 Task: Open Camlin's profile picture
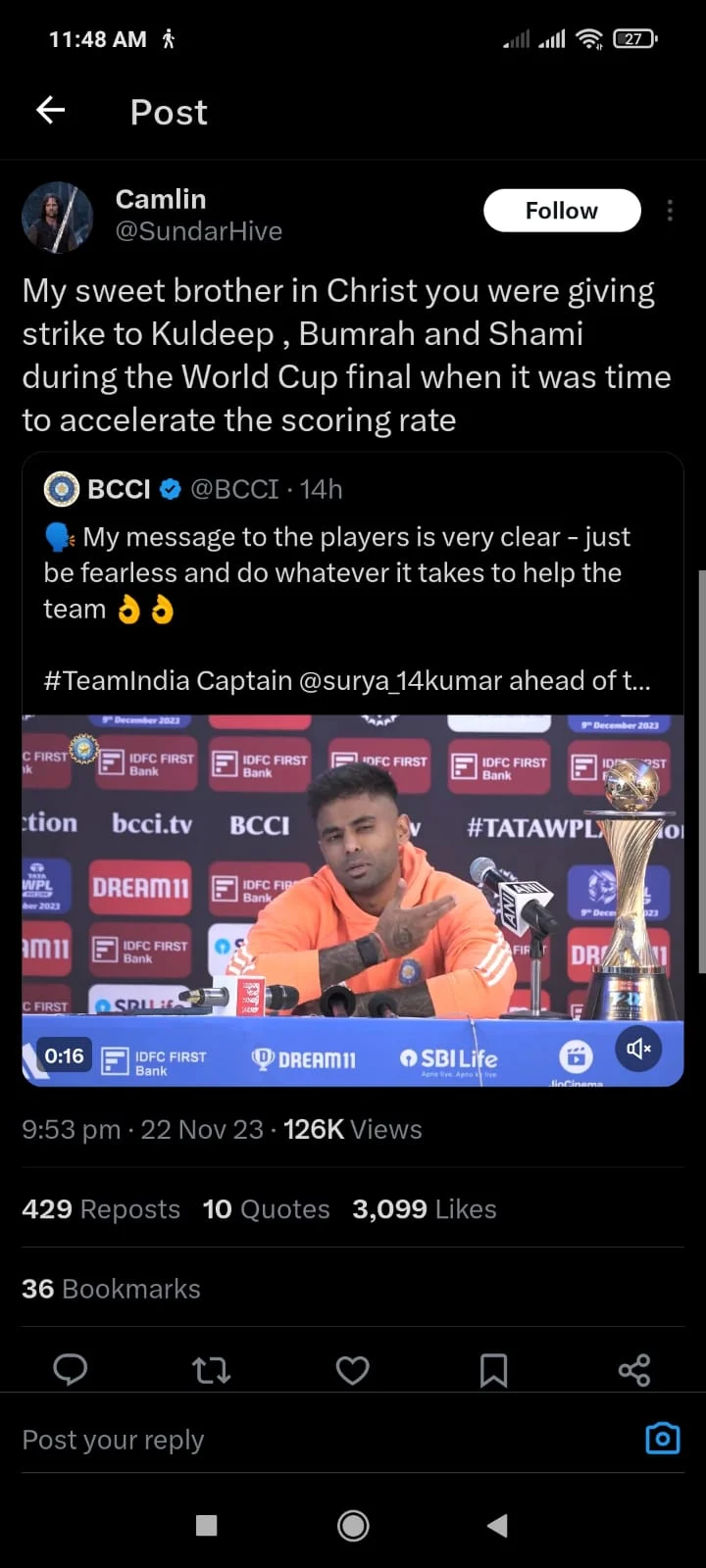pos(57,217)
